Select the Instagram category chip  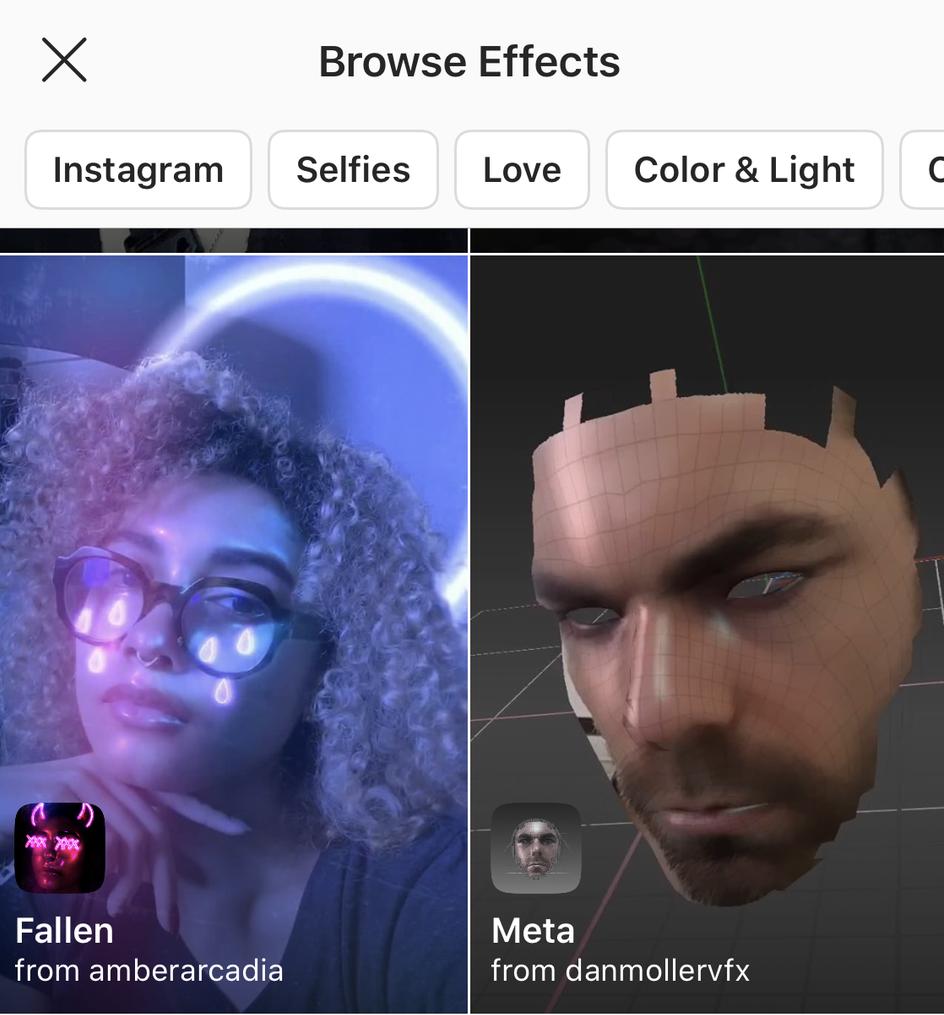138,170
